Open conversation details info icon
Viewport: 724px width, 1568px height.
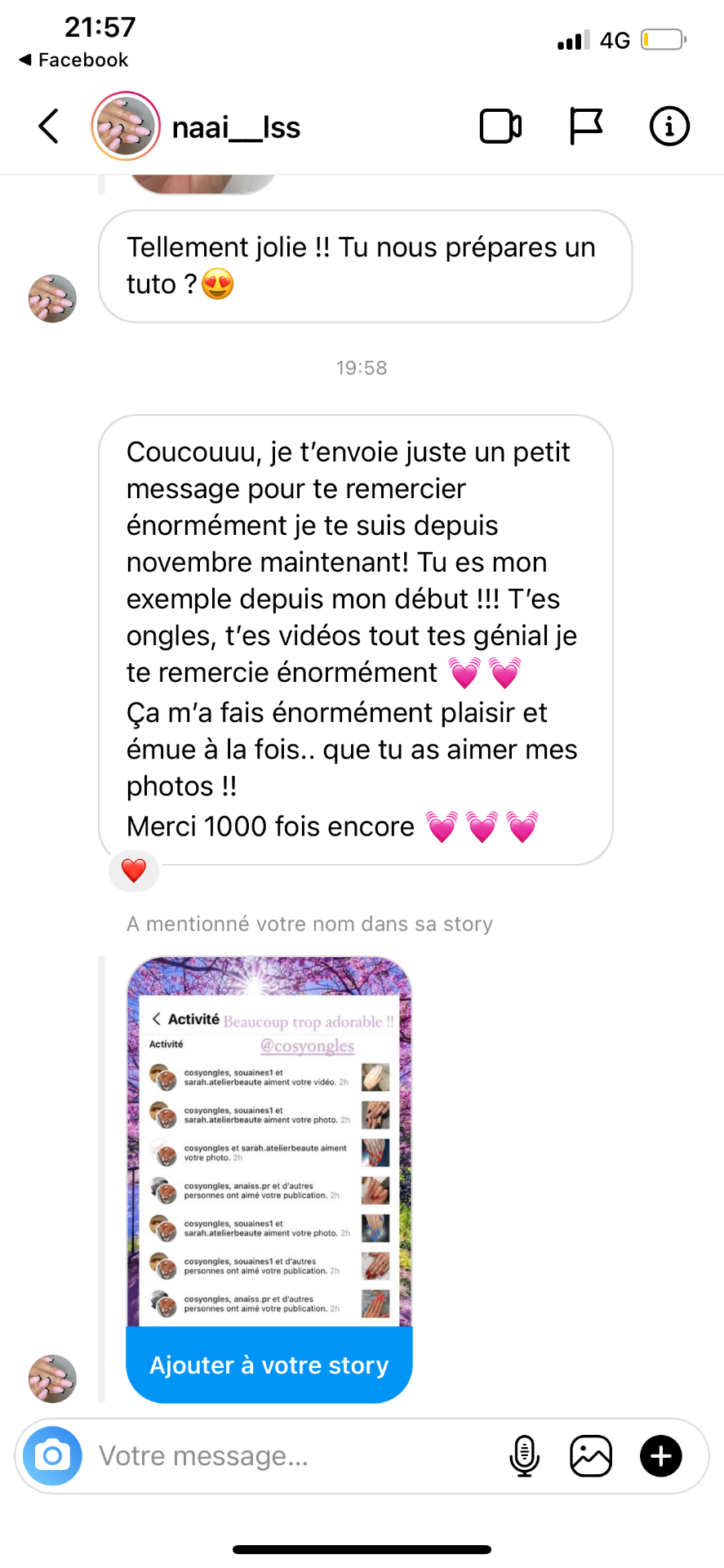[669, 127]
